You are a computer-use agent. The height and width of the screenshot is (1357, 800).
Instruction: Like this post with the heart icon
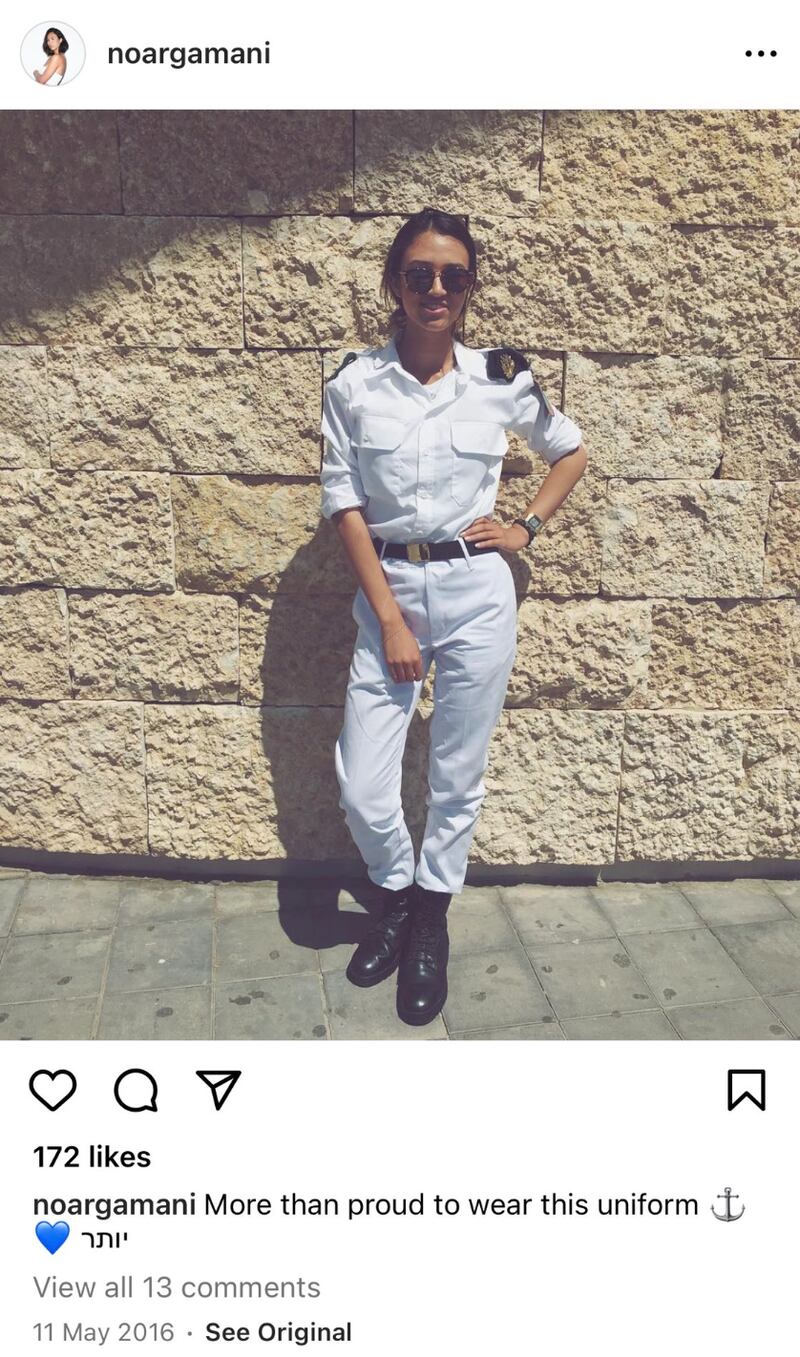53,1090
